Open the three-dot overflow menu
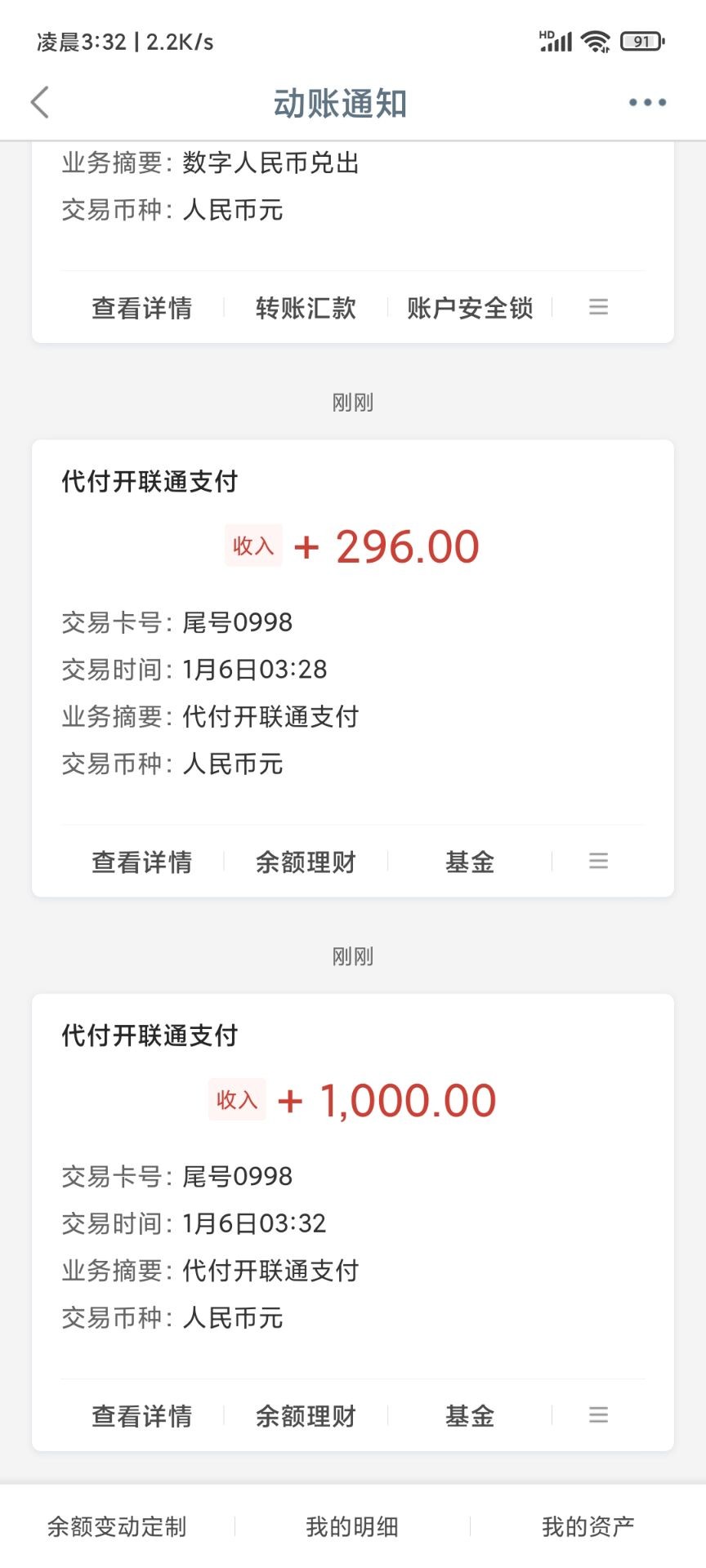Image resolution: width=706 pixels, height=1568 pixels. pyautogui.click(x=647, y=103)
